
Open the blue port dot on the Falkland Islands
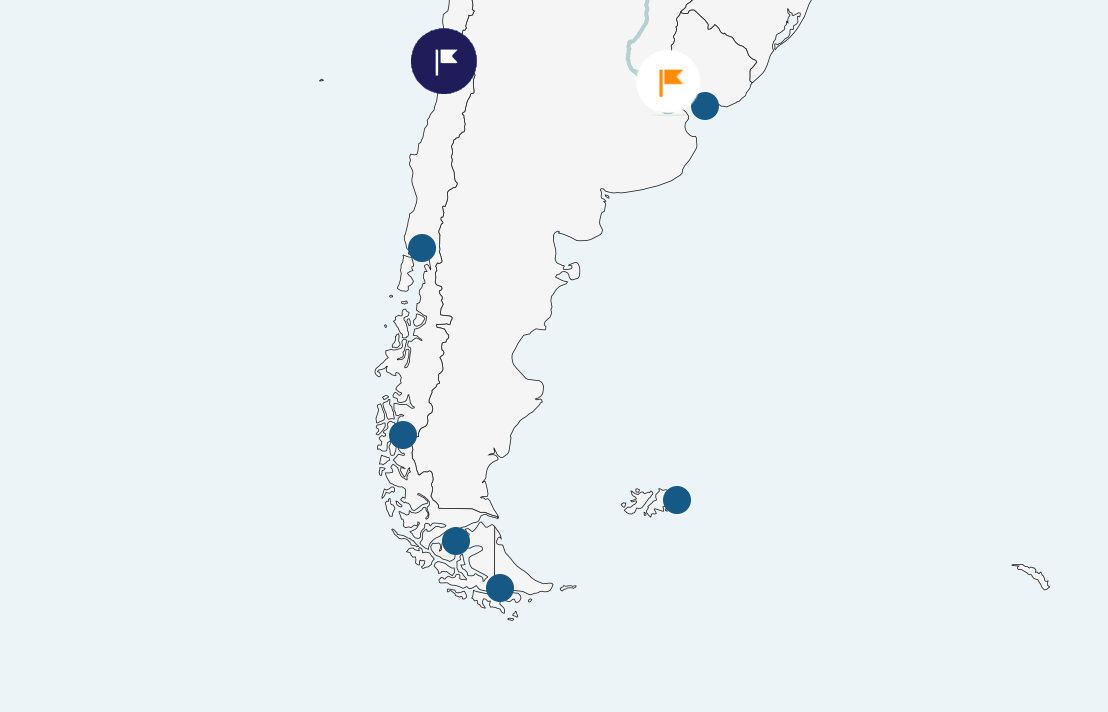677,500
